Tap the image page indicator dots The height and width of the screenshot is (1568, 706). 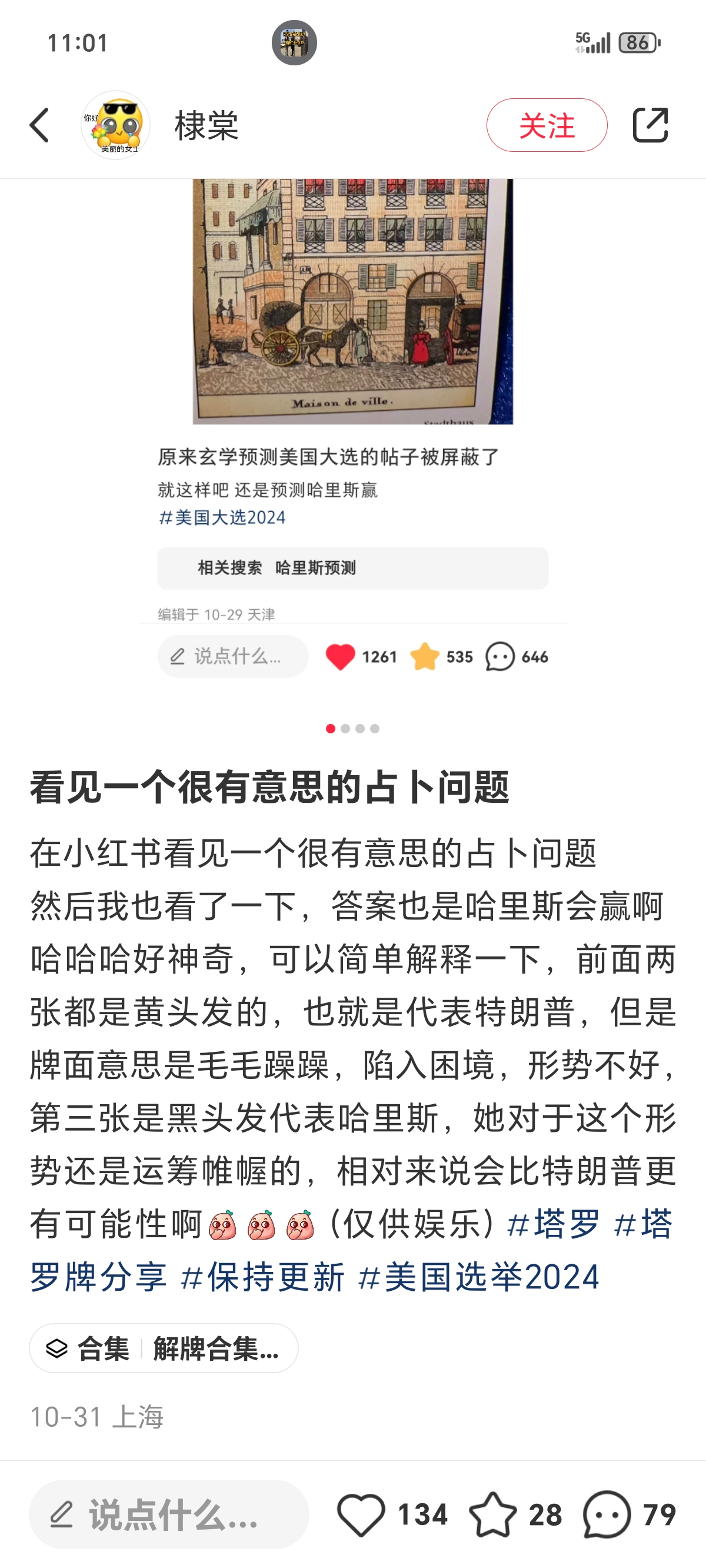[x=353, y=729]
